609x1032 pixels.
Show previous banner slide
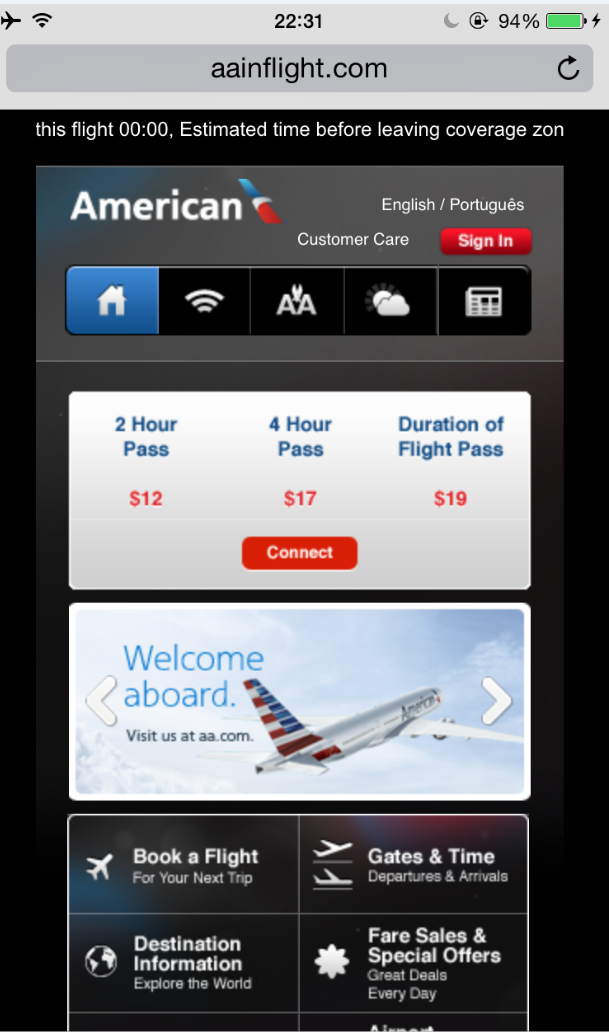[x=101, y=701]
